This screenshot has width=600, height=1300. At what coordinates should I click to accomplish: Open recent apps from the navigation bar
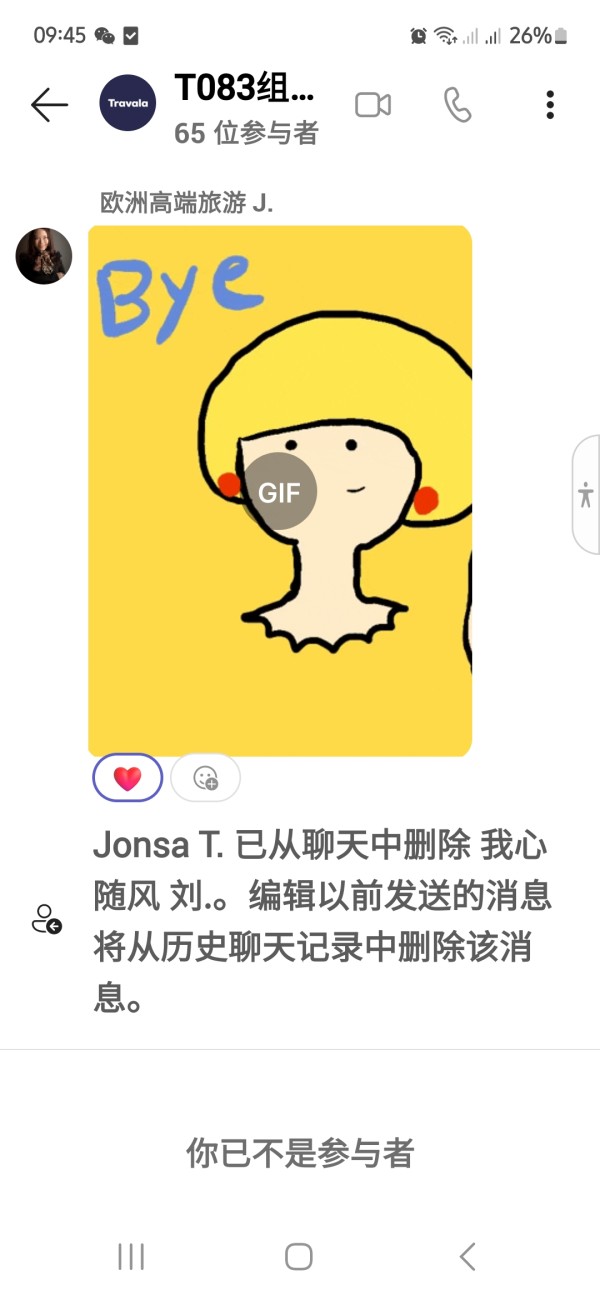tap(131, 1256)
